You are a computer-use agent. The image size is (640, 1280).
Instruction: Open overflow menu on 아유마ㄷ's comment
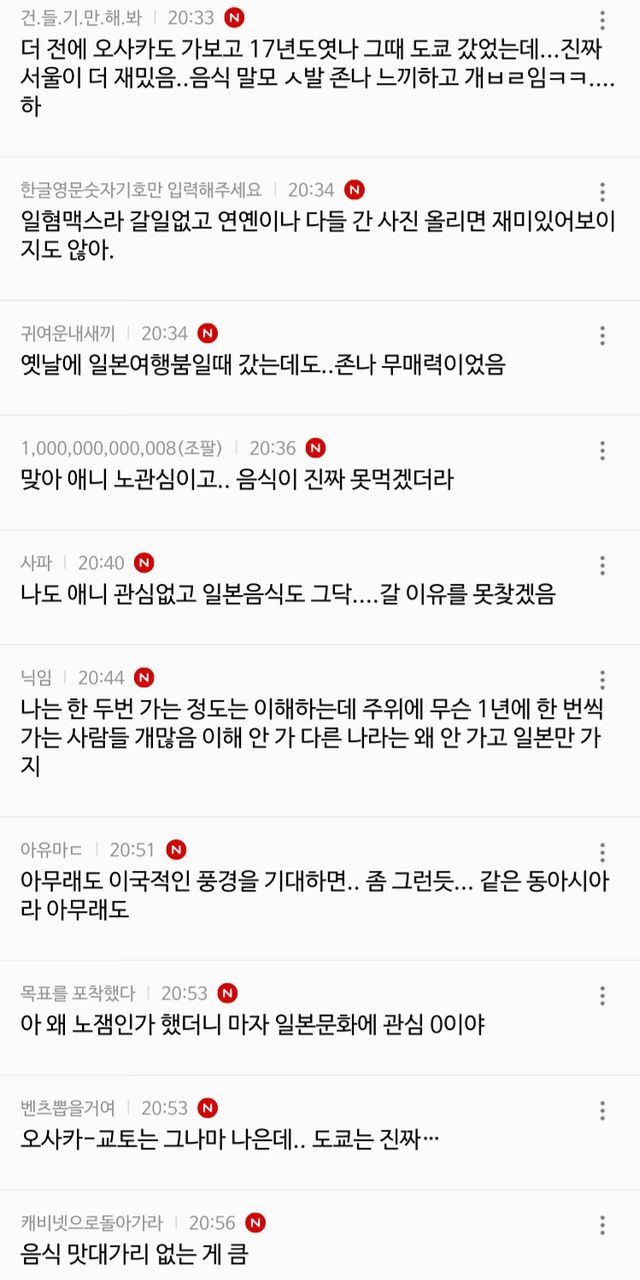(x=602, y=852)
